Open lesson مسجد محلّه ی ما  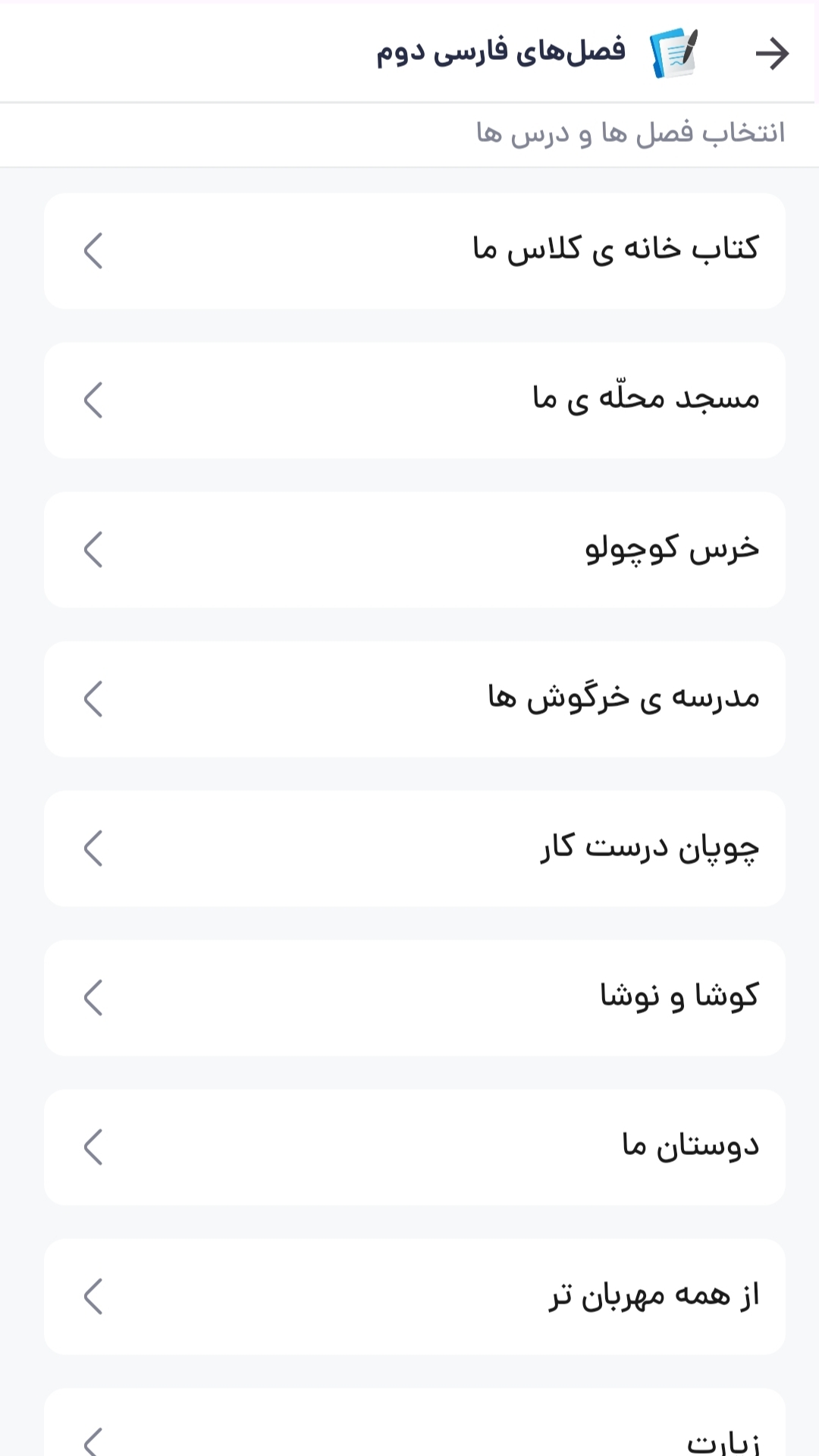(x=414, y=400)
